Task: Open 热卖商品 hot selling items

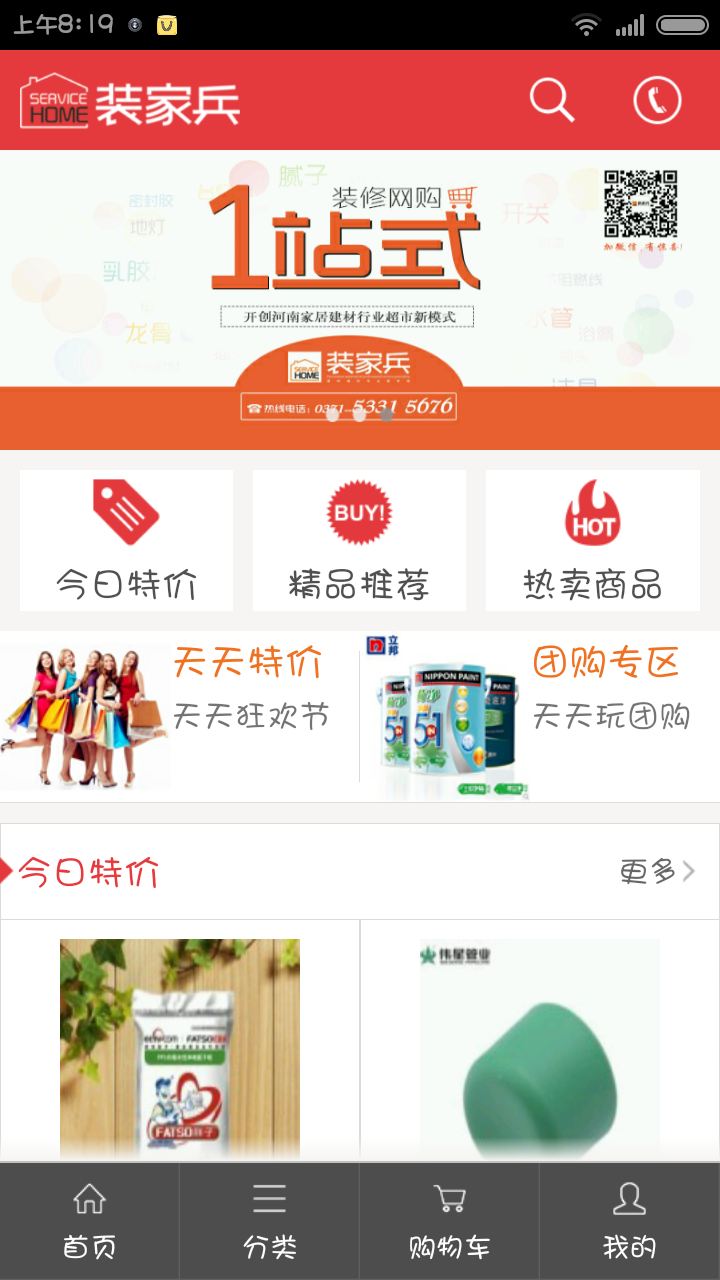Action: (x=592, y=540)
